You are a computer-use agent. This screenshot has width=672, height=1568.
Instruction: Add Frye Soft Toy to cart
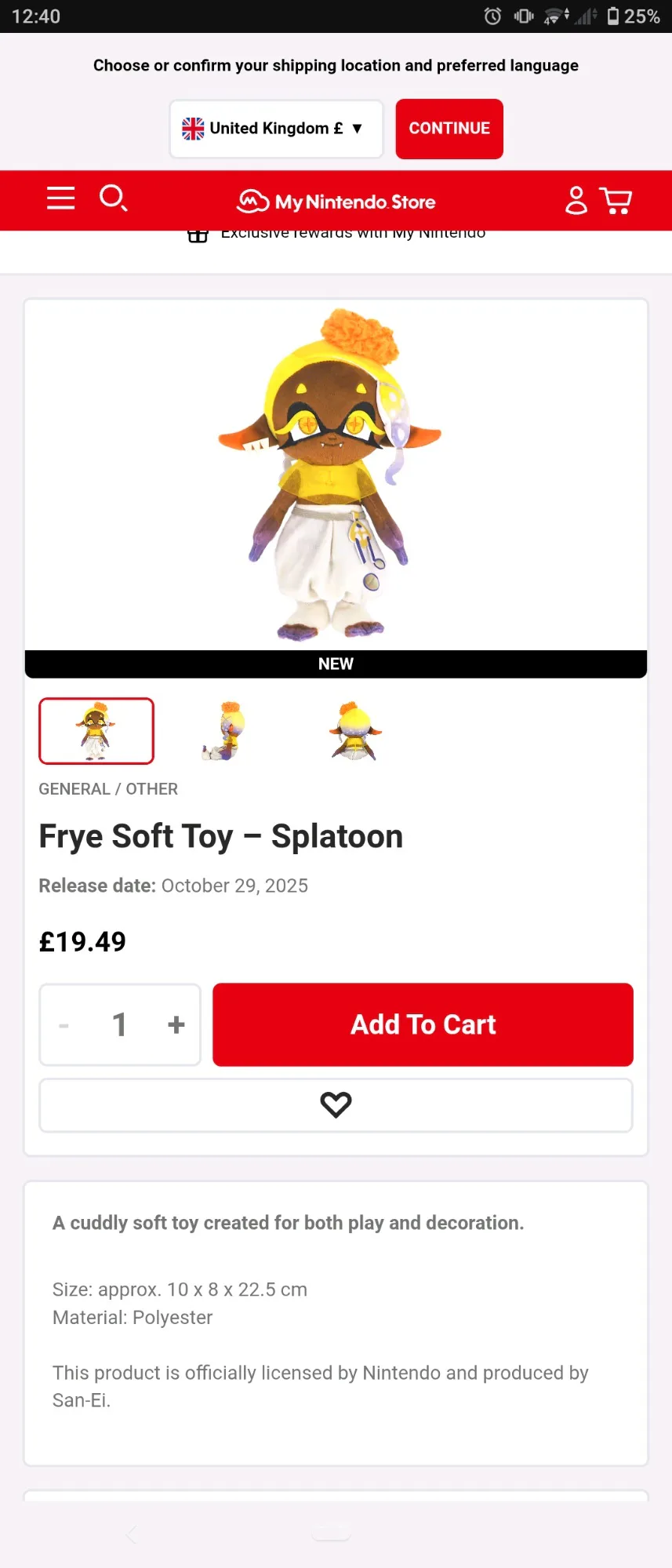pos(423,1024)
